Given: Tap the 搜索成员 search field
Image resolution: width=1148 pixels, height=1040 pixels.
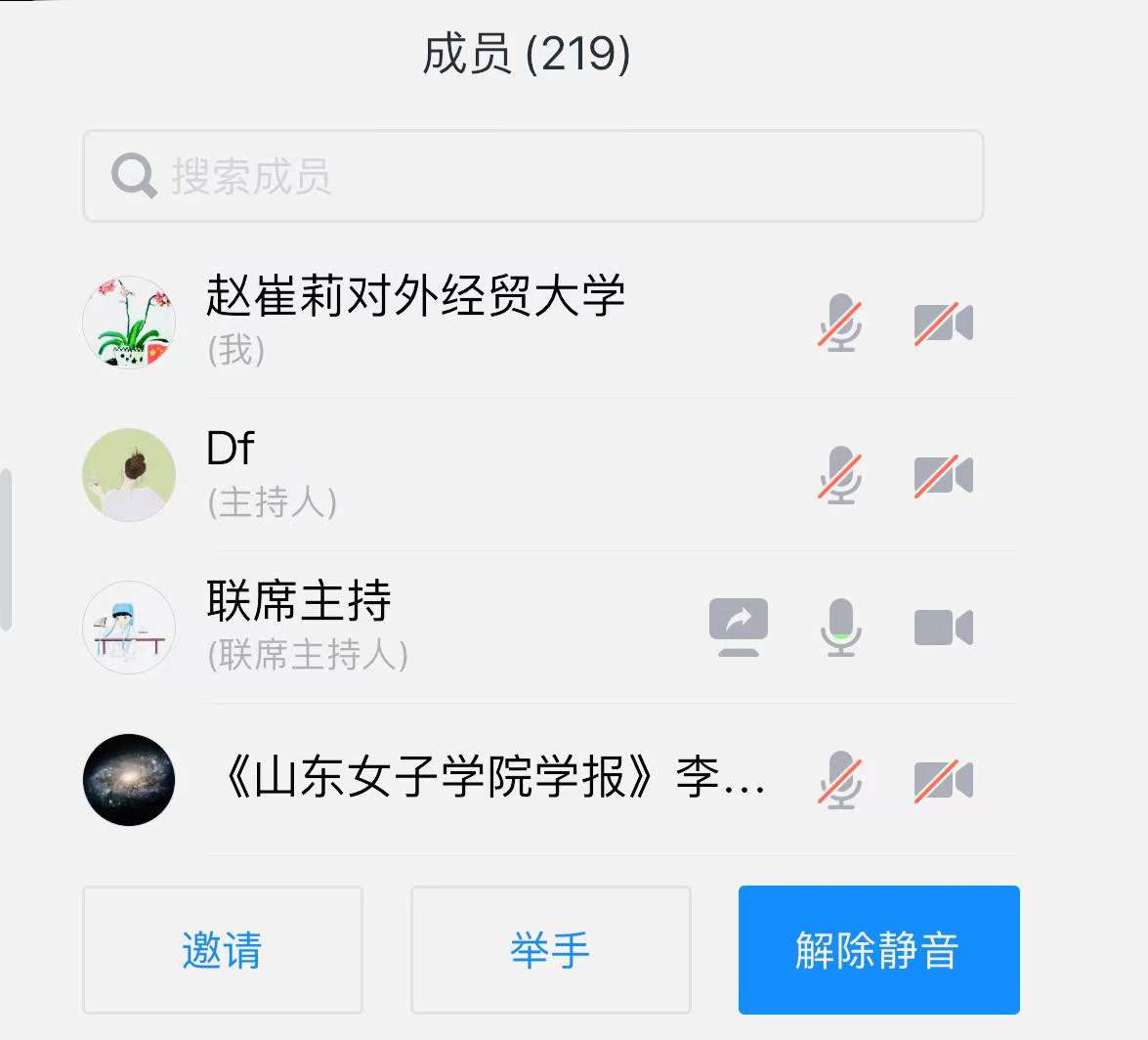Looking at the screenshot, I should tap(532, 176).
